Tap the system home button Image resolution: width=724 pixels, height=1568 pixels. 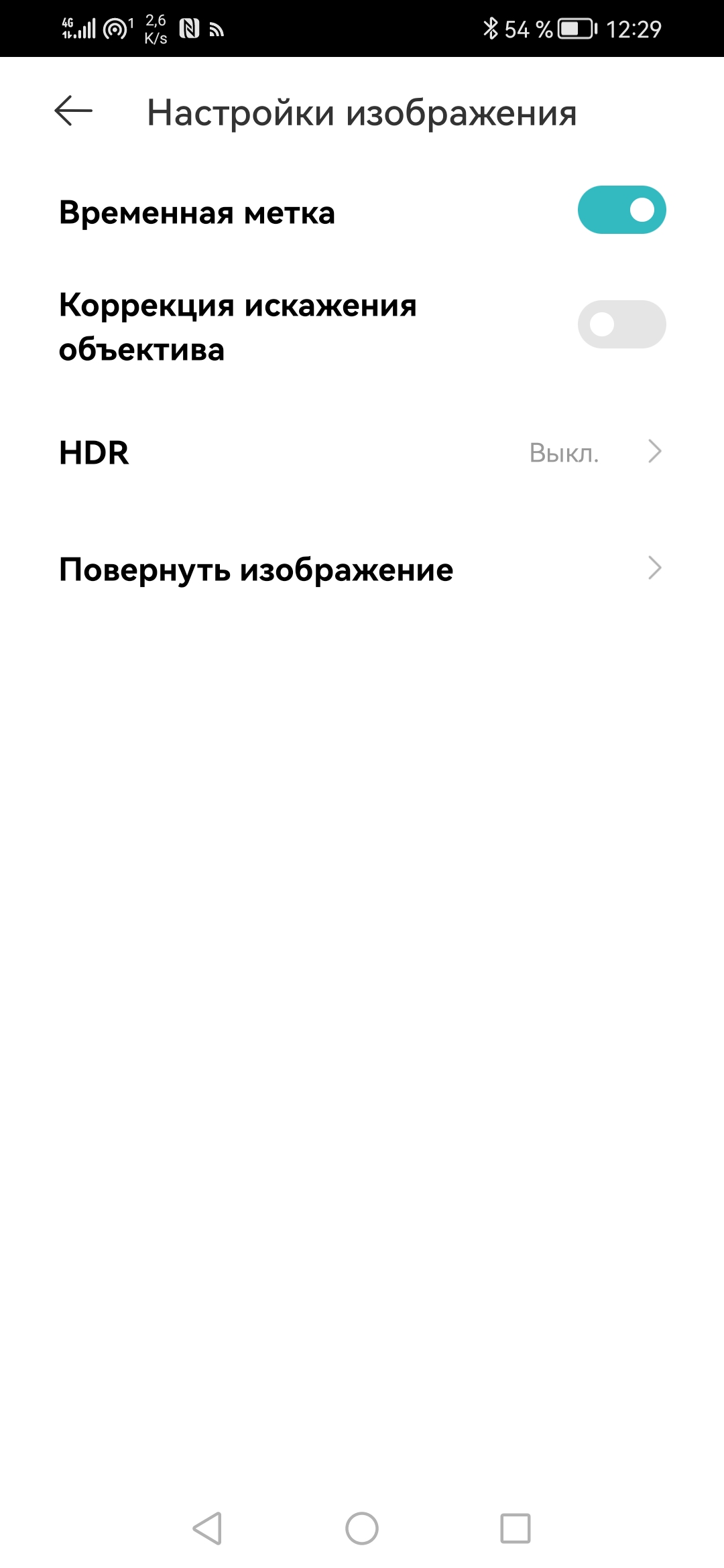[x=362, y=1528]
